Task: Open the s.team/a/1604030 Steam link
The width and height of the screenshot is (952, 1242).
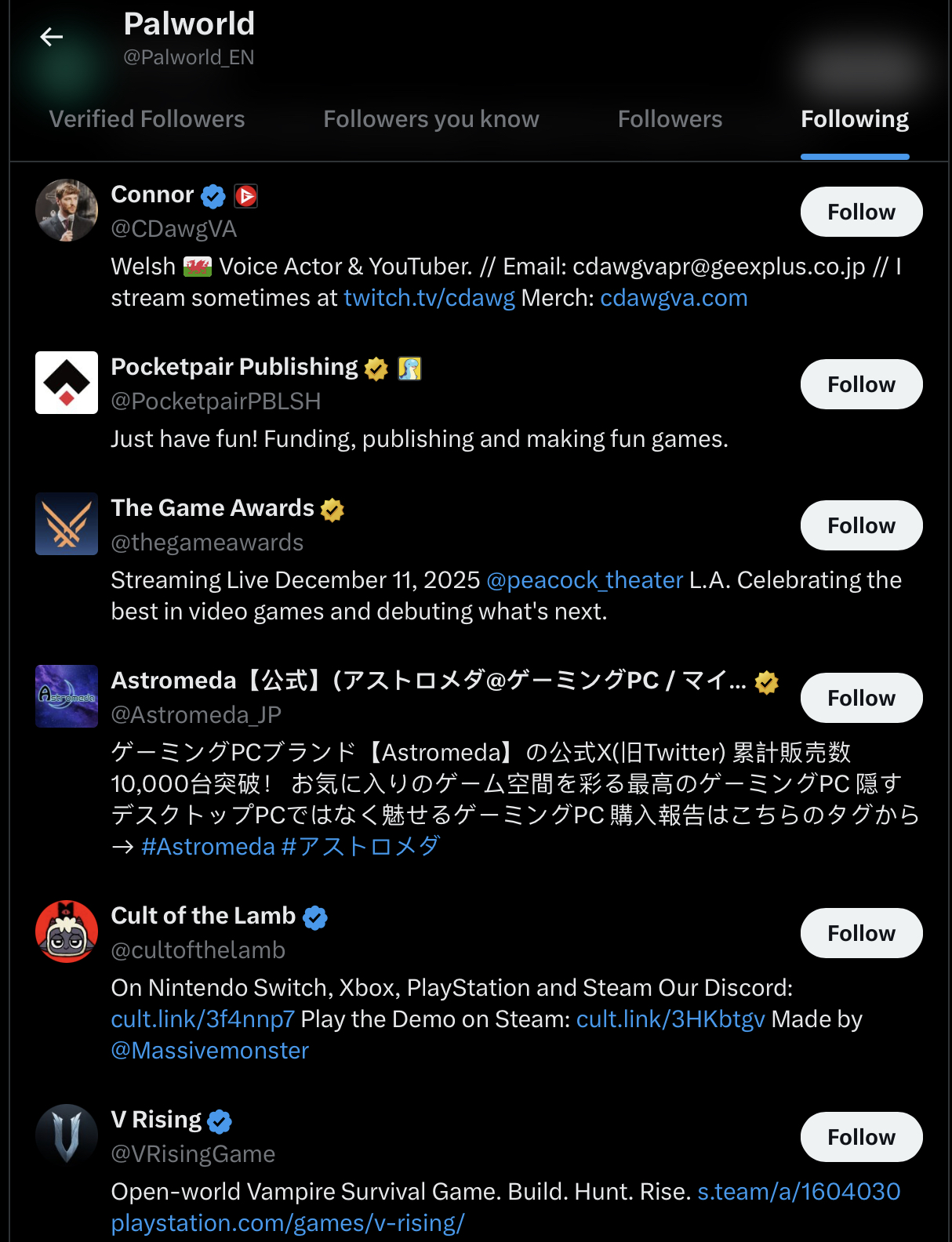Action: pyautogui.click(x=798, y=1192)
